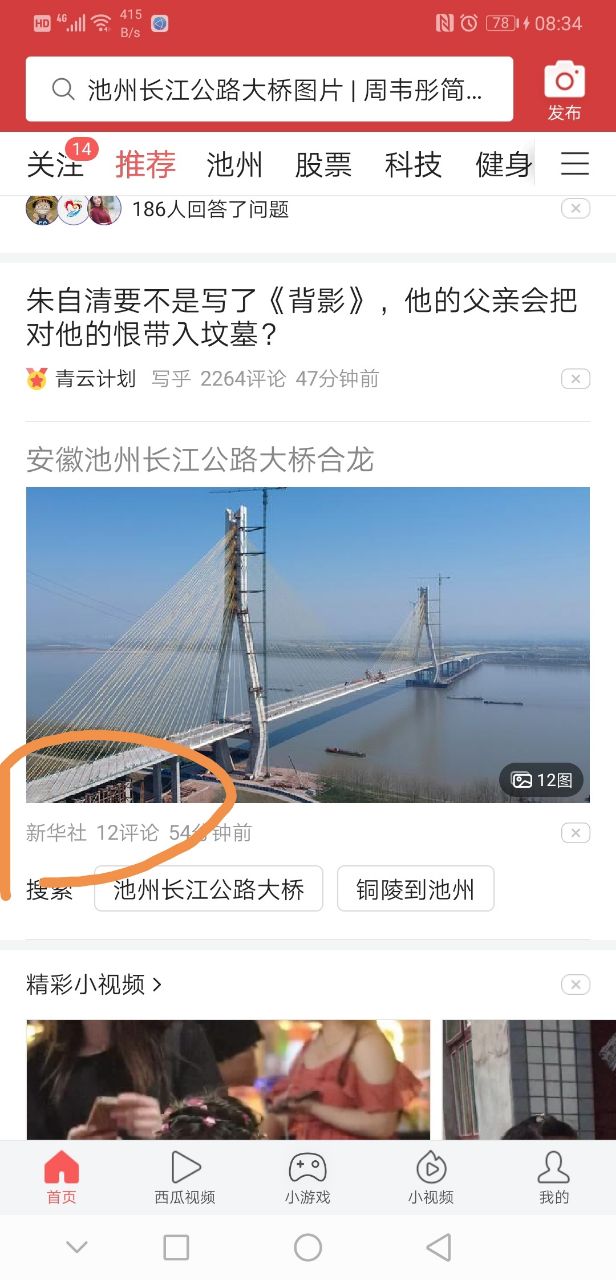
Task: Tap the 发布 camera button
Action: pyautogui.click(x=564, y=90)
